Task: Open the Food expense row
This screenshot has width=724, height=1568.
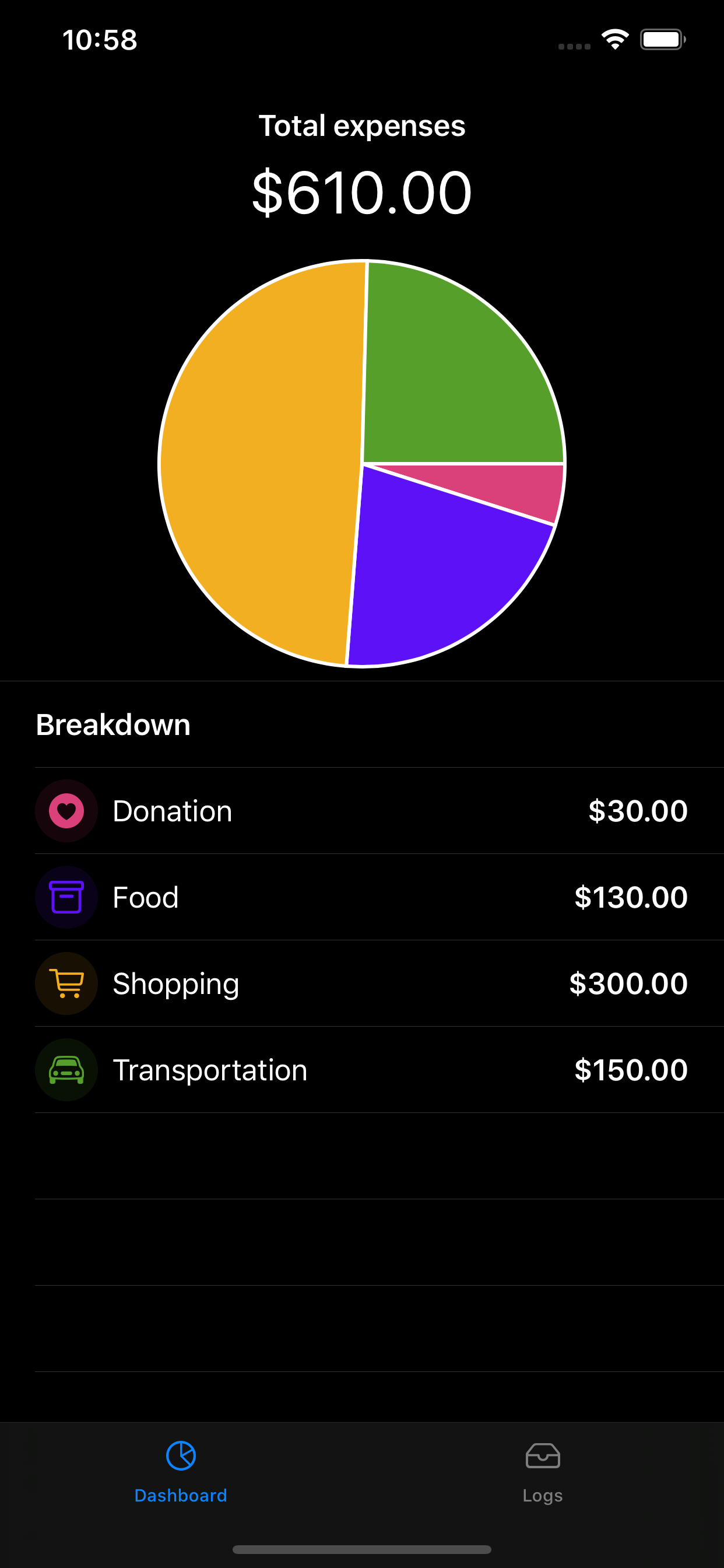Action: point(362,897)
